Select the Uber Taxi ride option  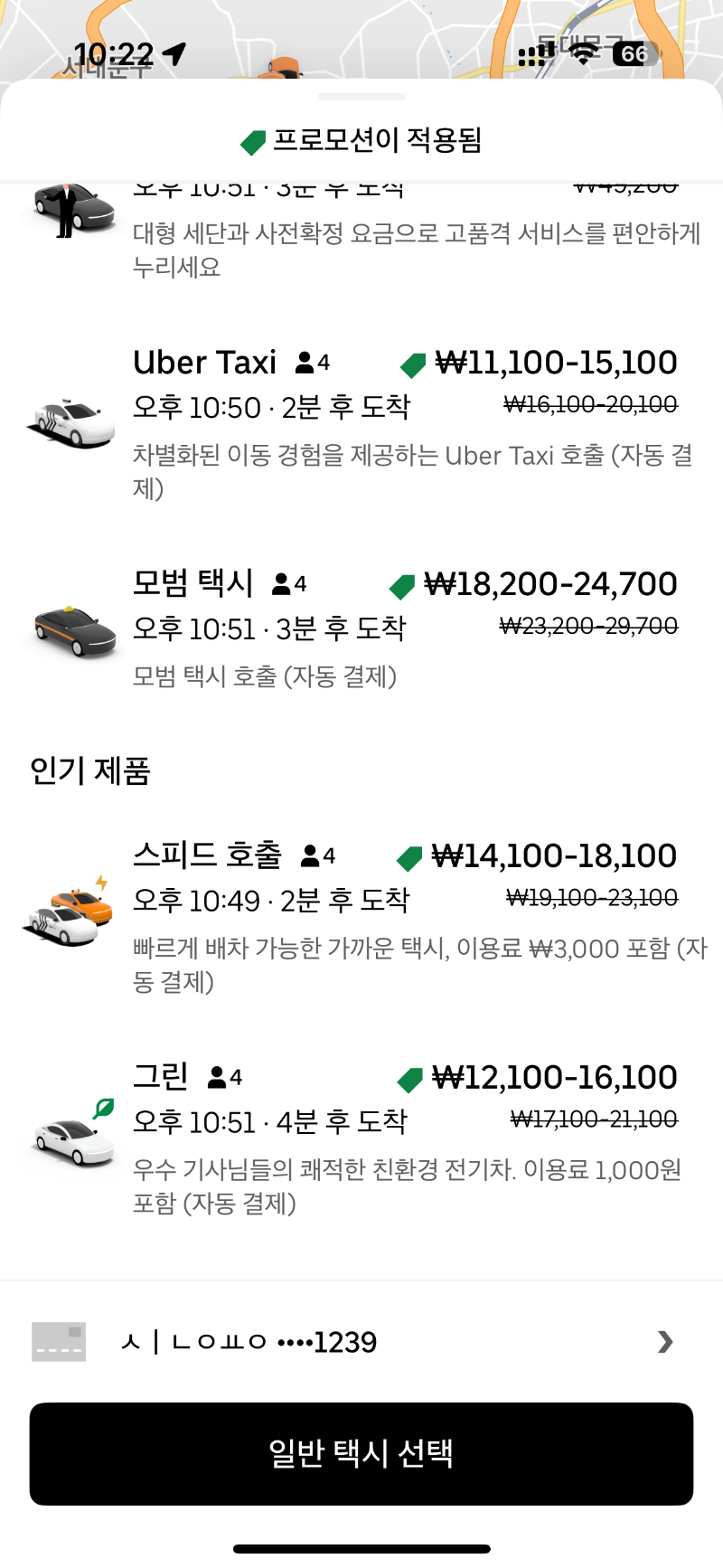click(361, 420)
